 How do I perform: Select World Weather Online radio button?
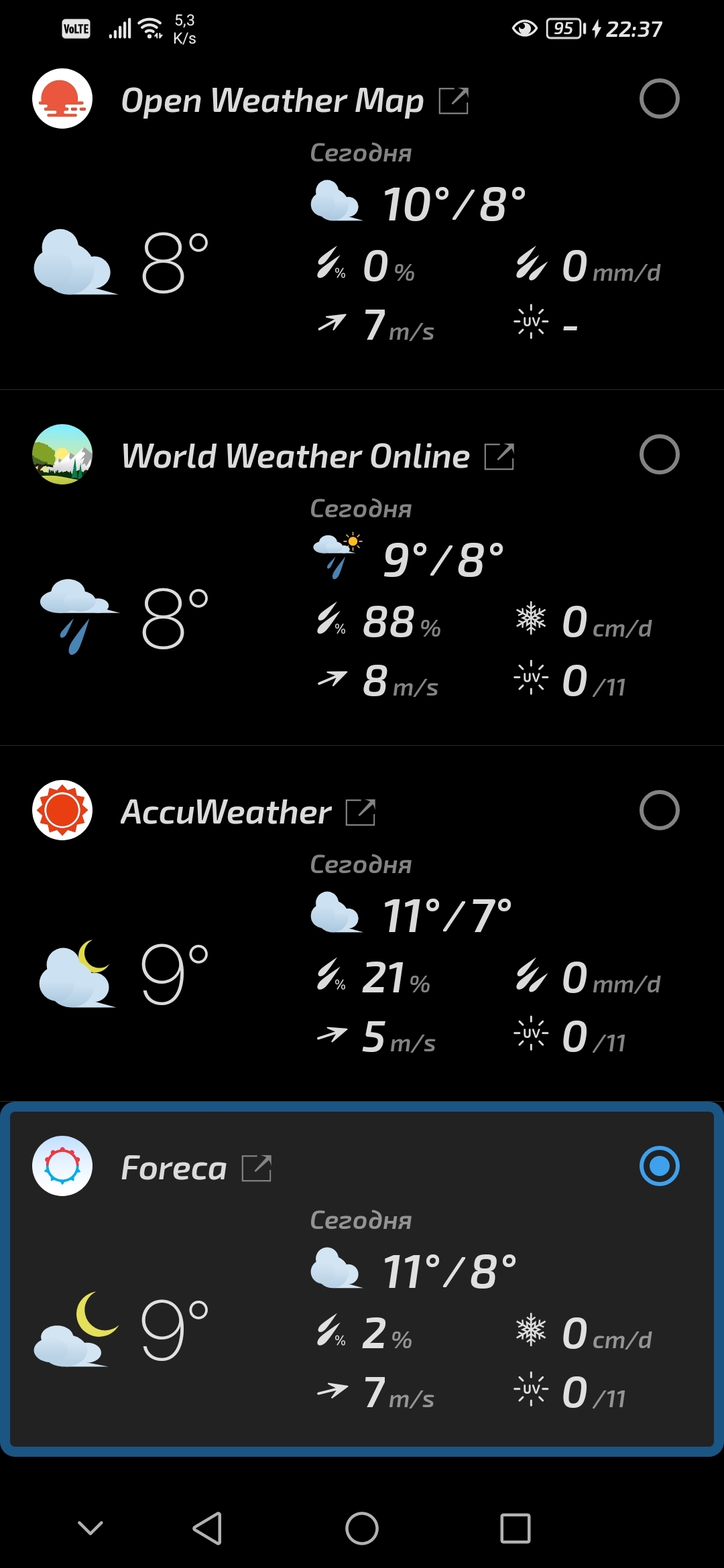(659, 455)
